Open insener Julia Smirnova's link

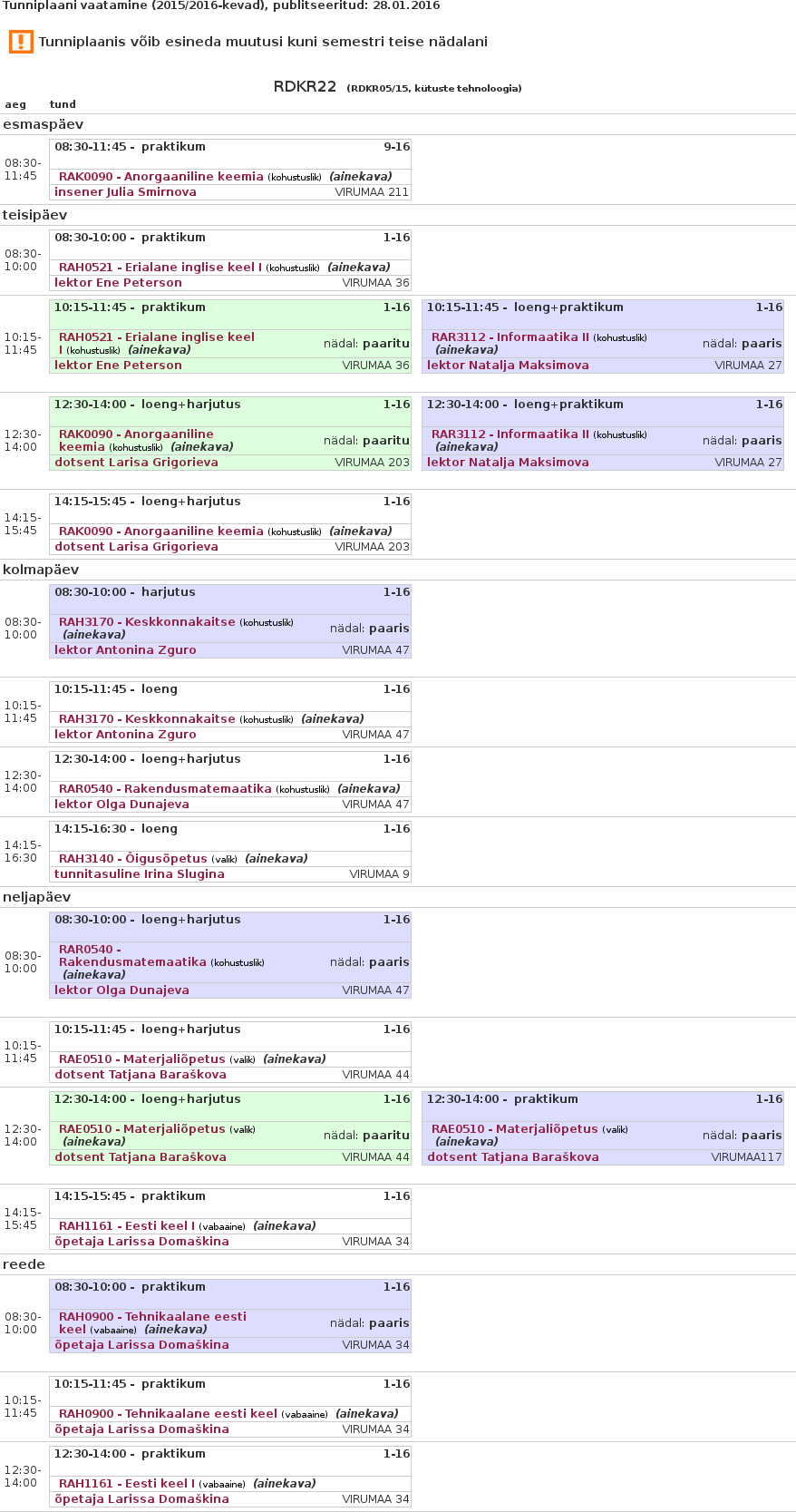[x=125, y=192]
